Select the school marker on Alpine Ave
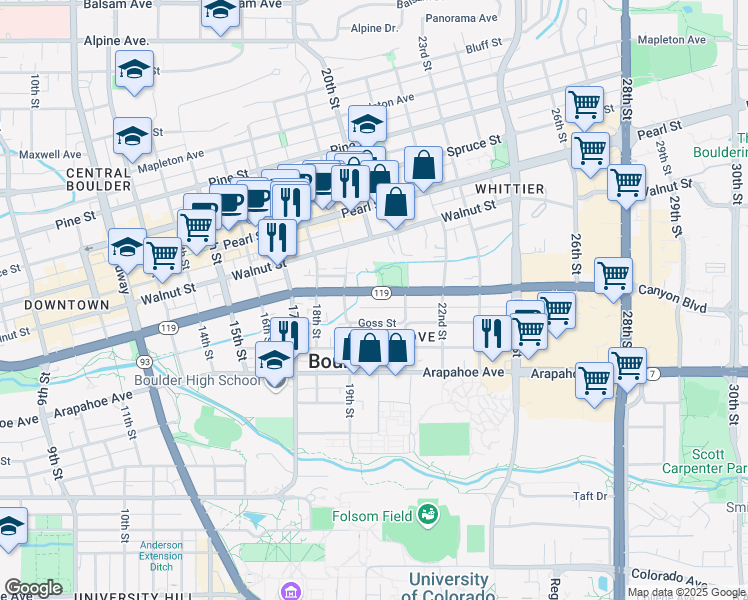This screenshot has width=748, height=600. (x=132, y=71)
